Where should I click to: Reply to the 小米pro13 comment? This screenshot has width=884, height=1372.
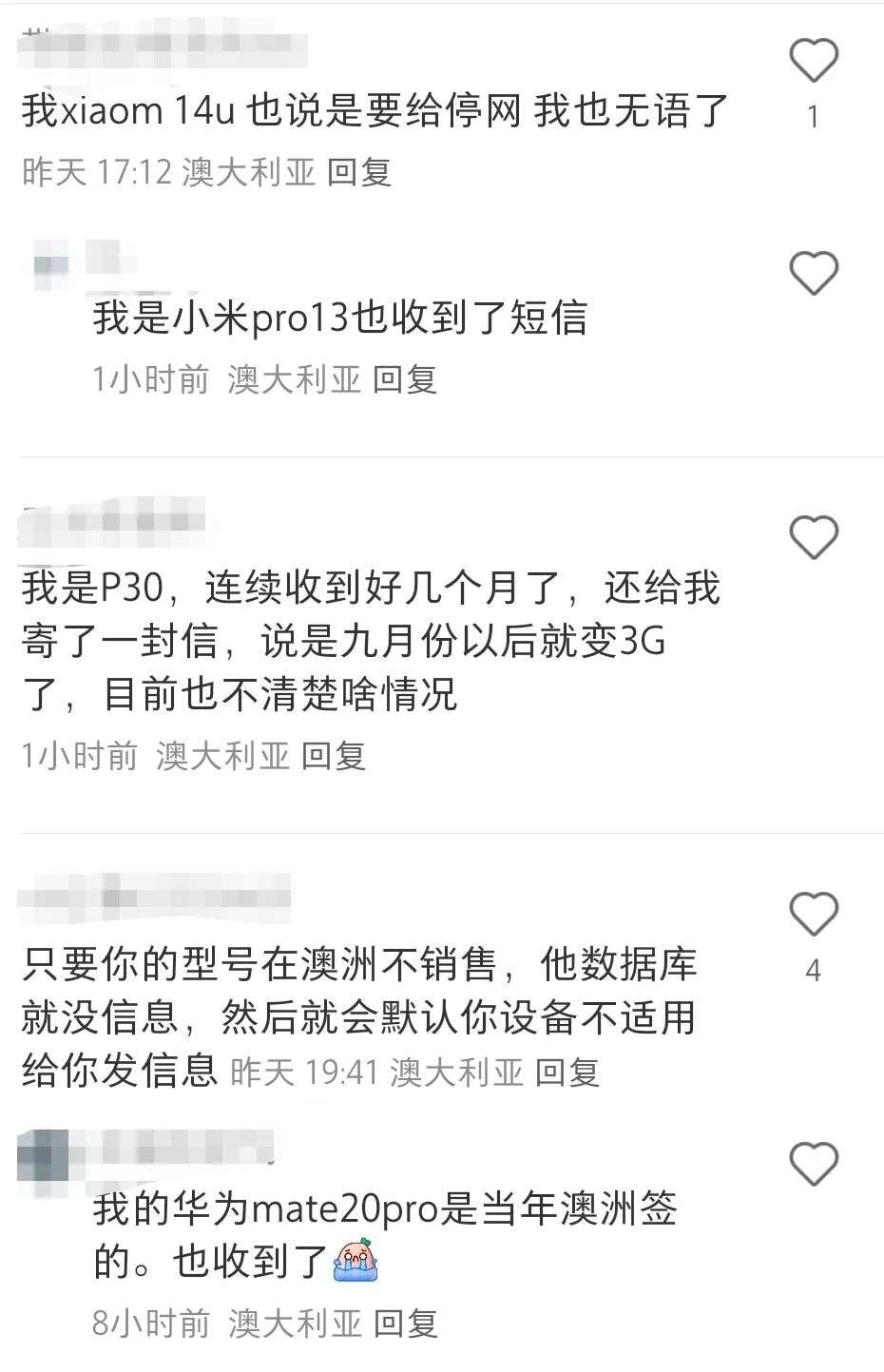(x=404, y=379)
